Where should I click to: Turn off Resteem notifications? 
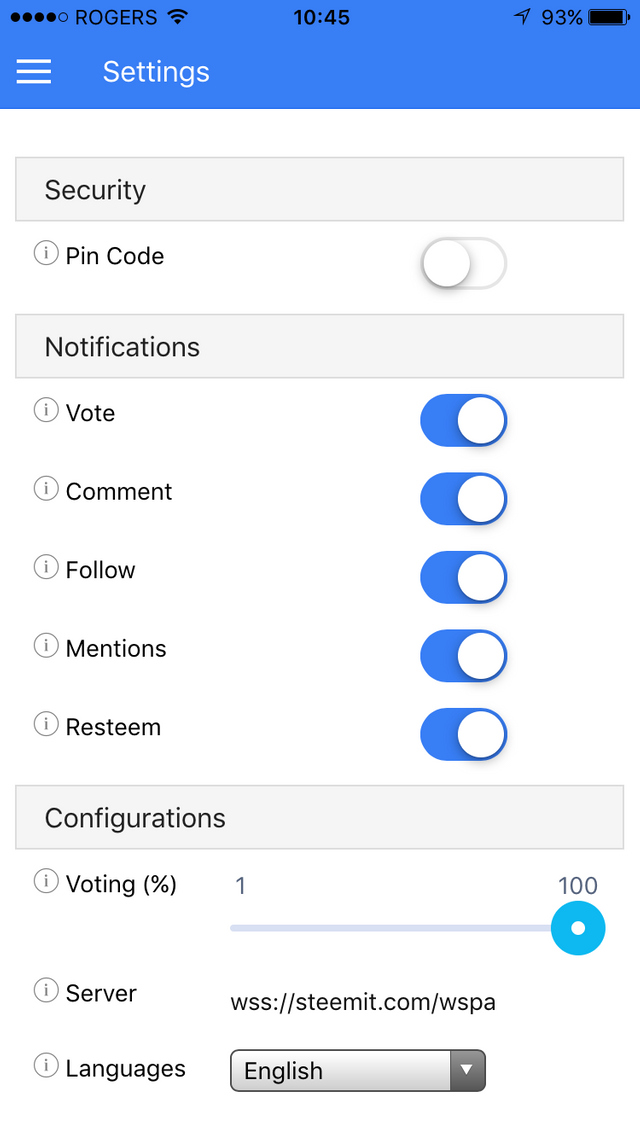coord(463,734)
